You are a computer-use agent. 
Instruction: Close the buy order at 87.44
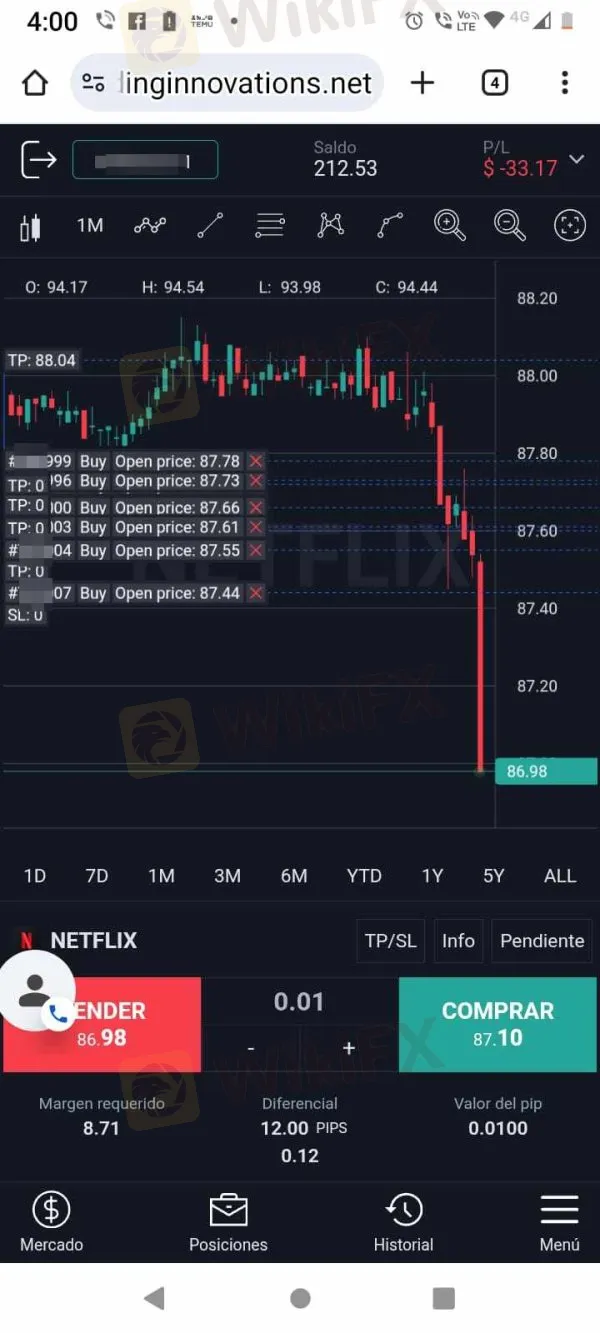(x=257, y=593)
